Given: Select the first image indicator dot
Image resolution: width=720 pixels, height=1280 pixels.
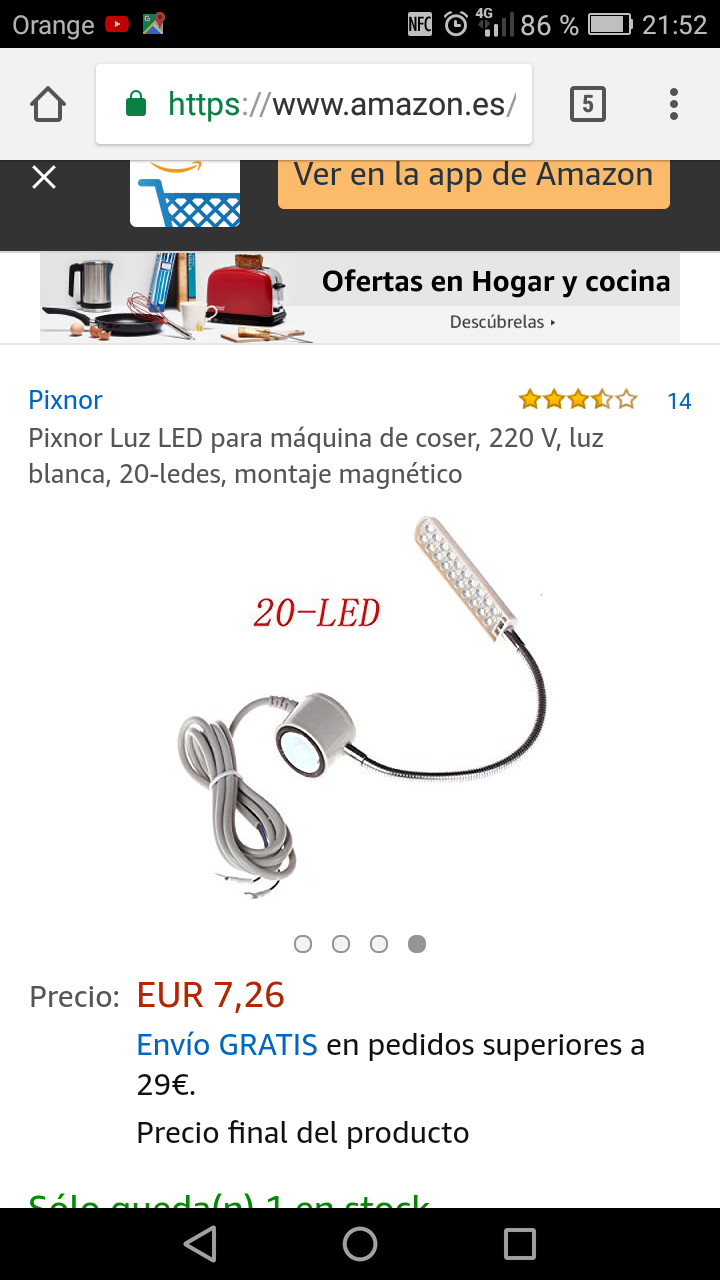Looking at the screenshot, I should click(x=303, y=943).
